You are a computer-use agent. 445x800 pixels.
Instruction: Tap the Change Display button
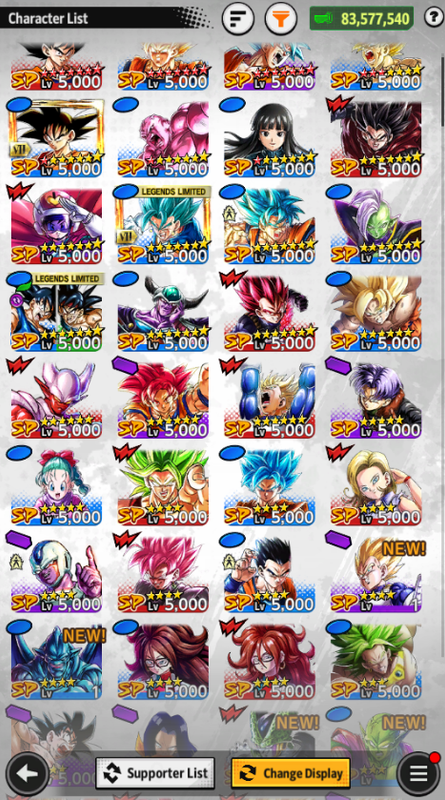tap(291, 773)
